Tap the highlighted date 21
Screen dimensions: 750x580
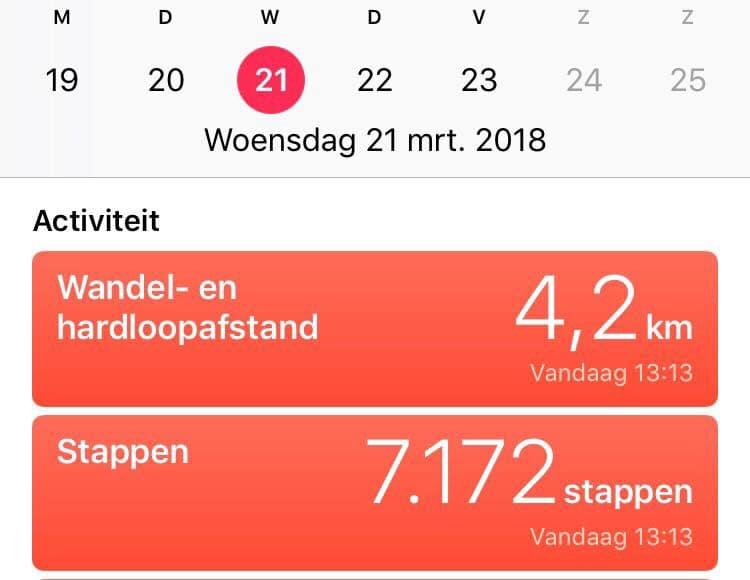pos(271,80)
